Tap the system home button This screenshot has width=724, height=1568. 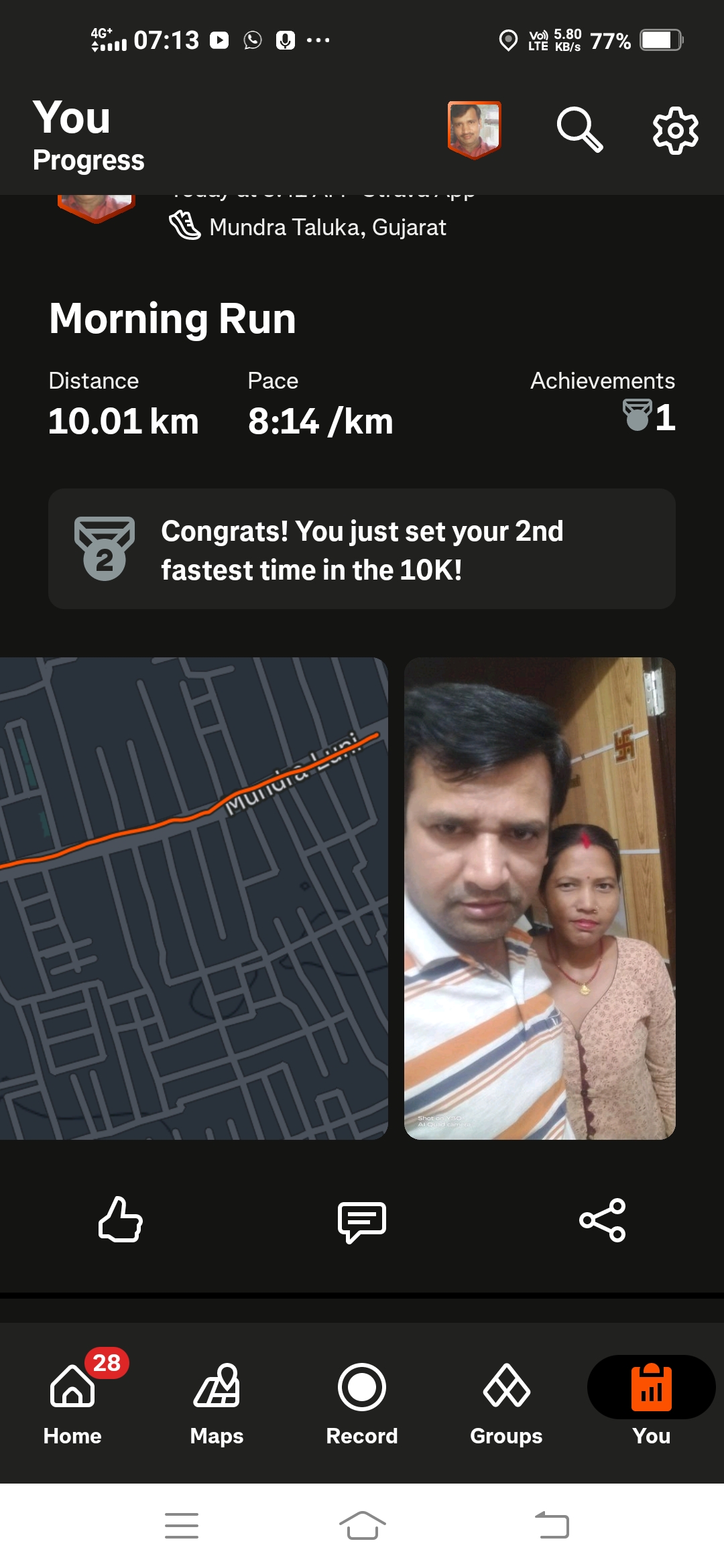click(362, 1526)
